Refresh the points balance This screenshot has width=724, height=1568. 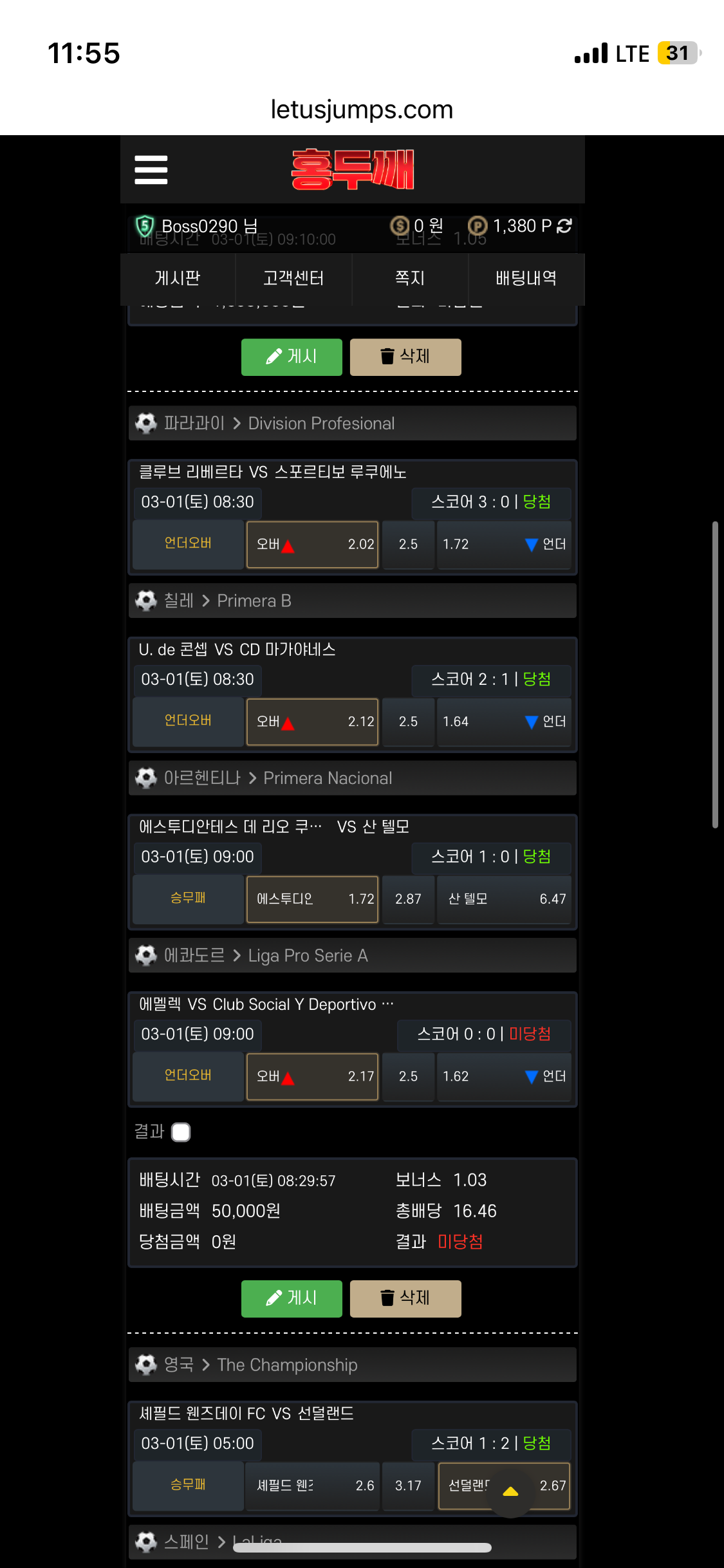[564, 226]
